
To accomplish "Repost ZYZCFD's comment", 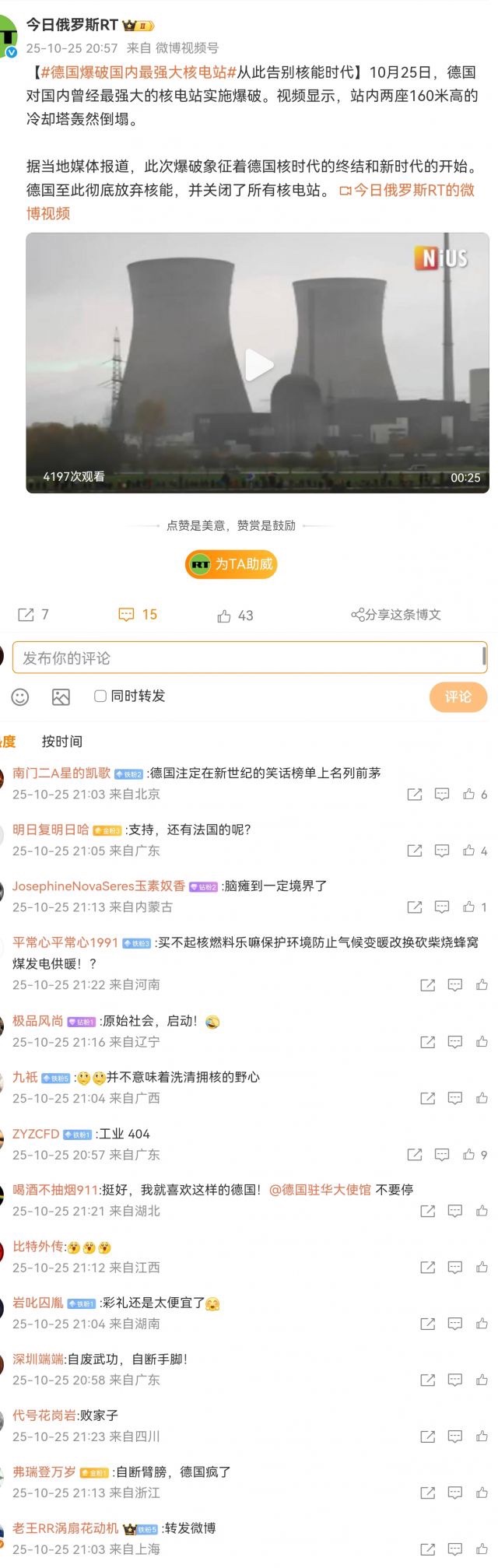I will coord(415,1155).
